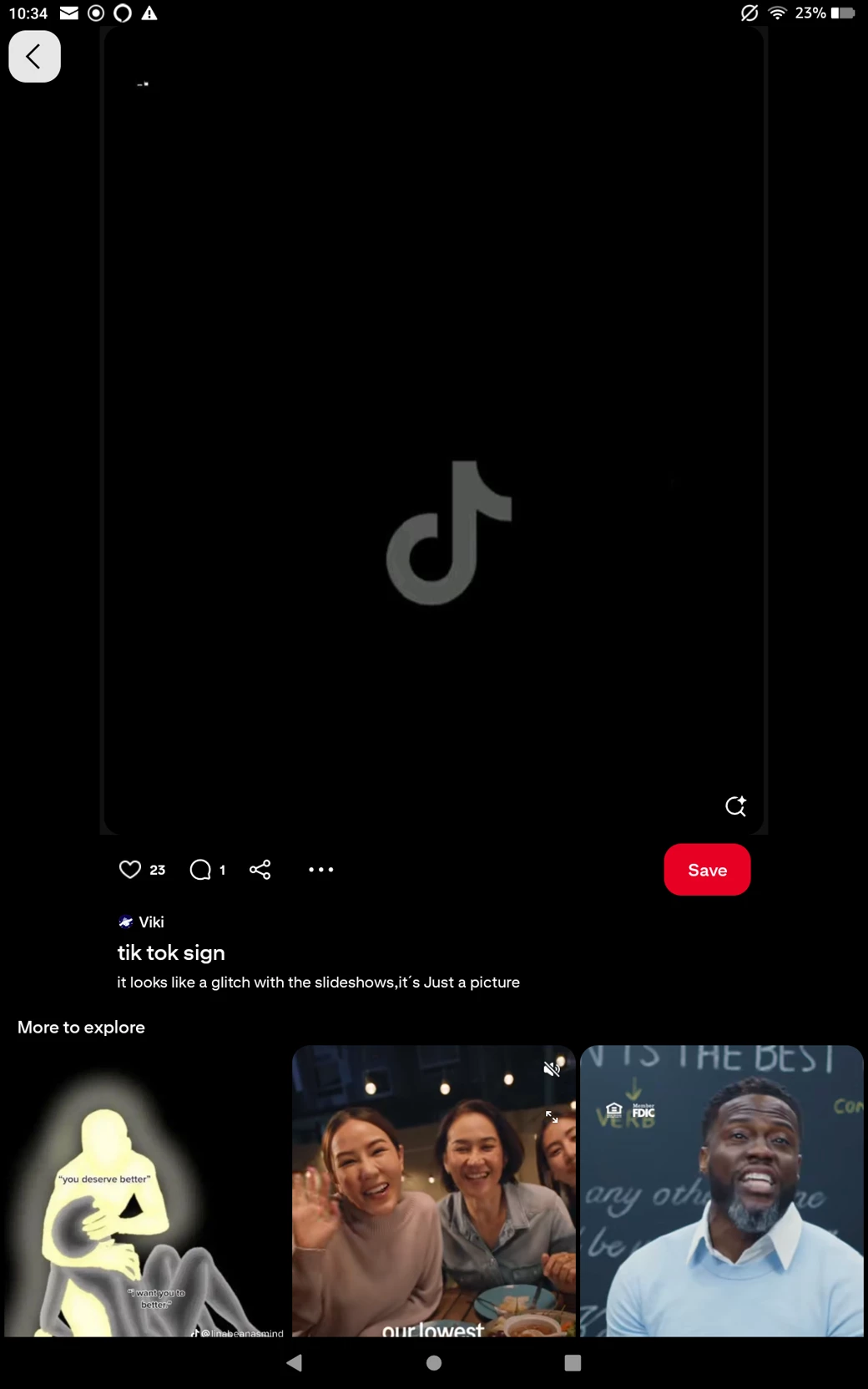The width and height of the screenshot is (868, 1389).
Task: Open comments on this pin
Action: pos(200,870)
